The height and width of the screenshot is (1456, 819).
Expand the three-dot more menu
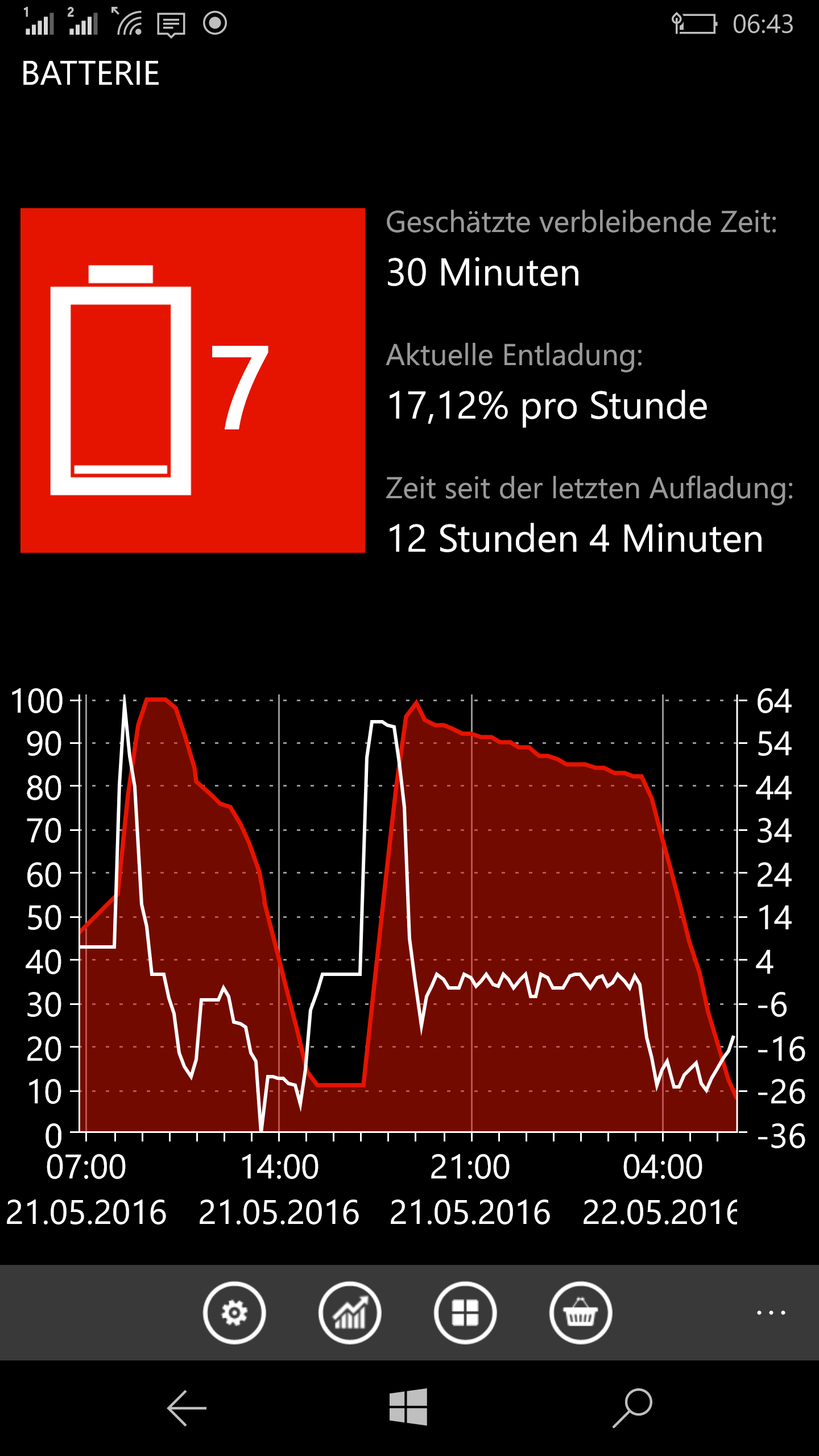771,1313
